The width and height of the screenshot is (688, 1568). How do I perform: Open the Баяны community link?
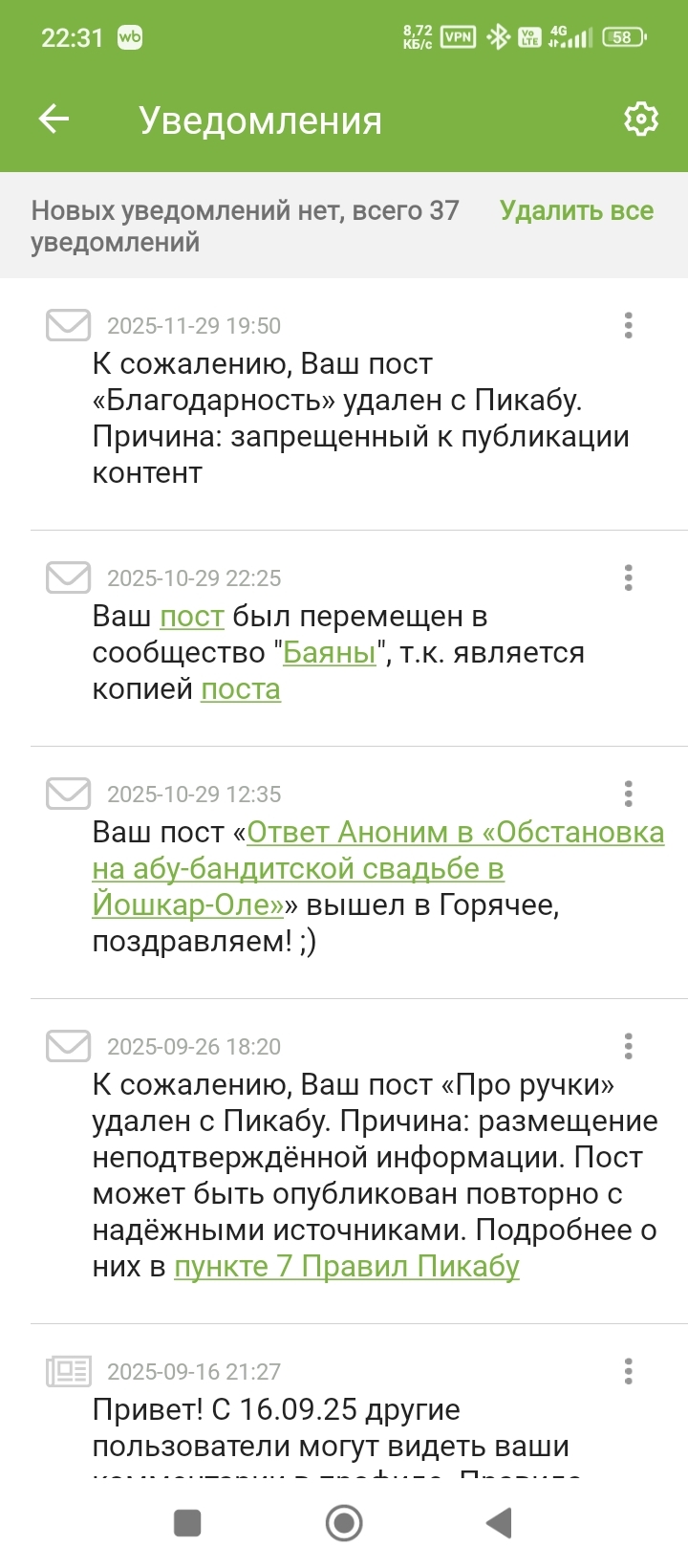(330, 653)
